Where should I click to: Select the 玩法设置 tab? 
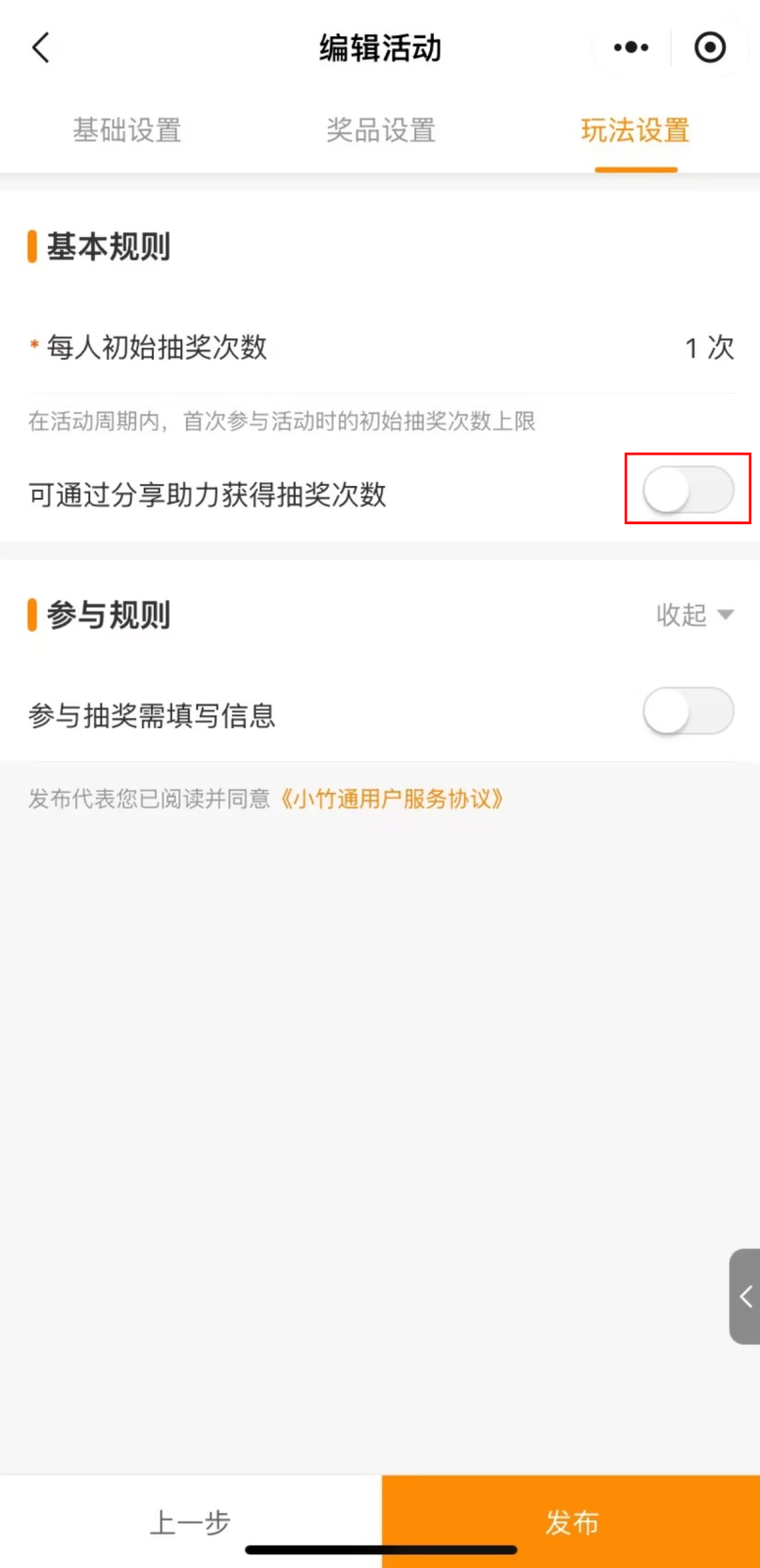tap(636, 130)
